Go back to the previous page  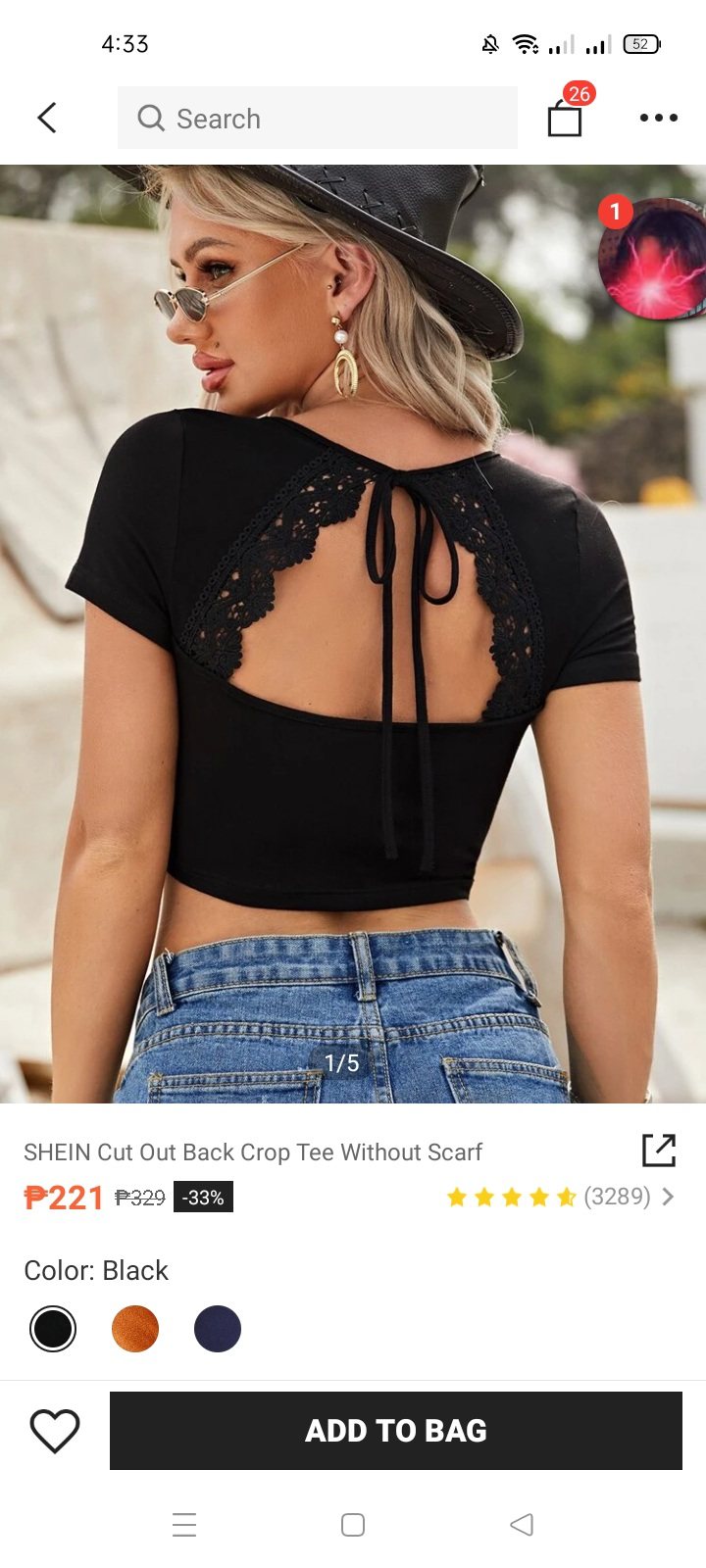click(47, 118)
